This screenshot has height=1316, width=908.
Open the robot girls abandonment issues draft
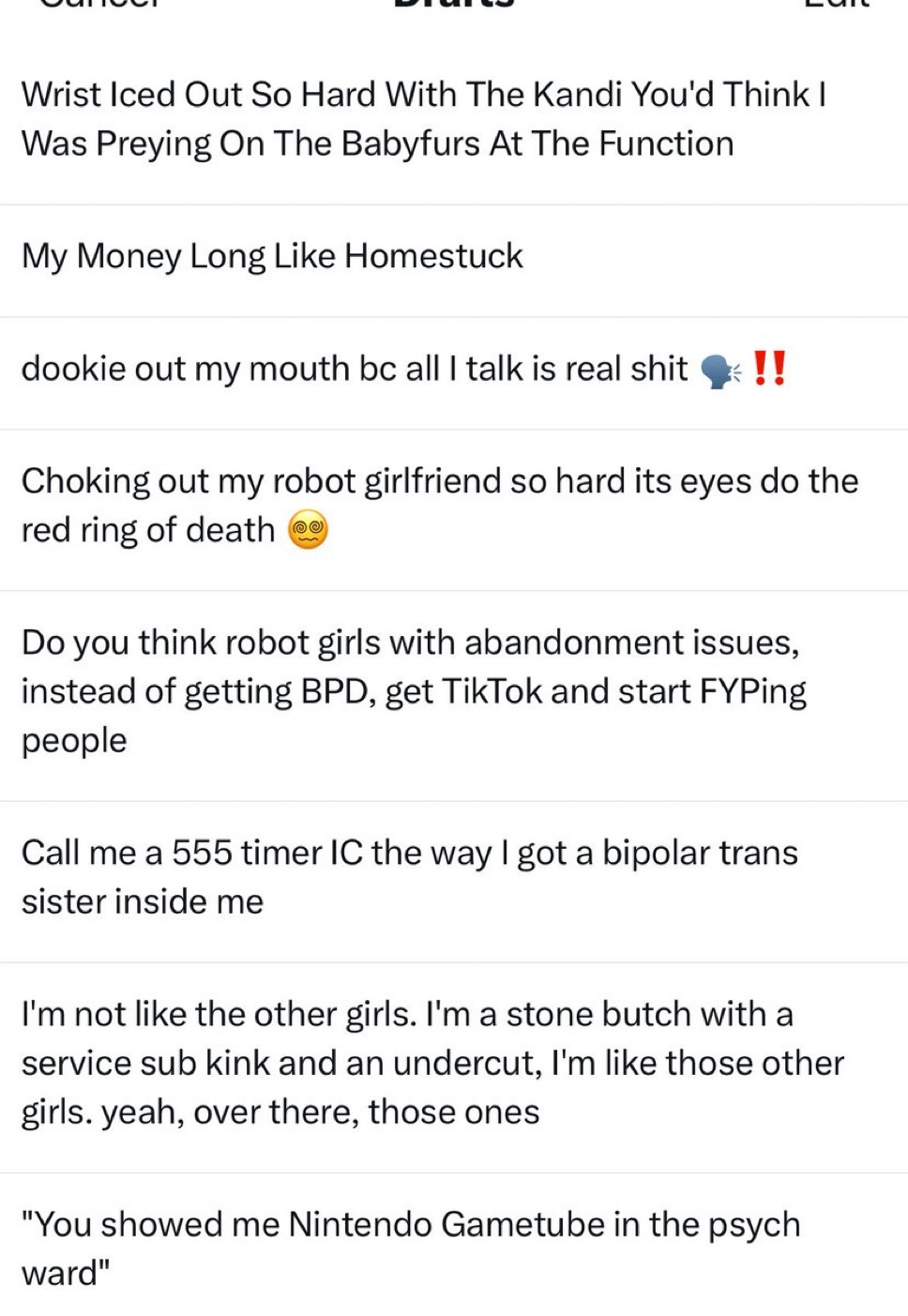click(x=413, y=691)
